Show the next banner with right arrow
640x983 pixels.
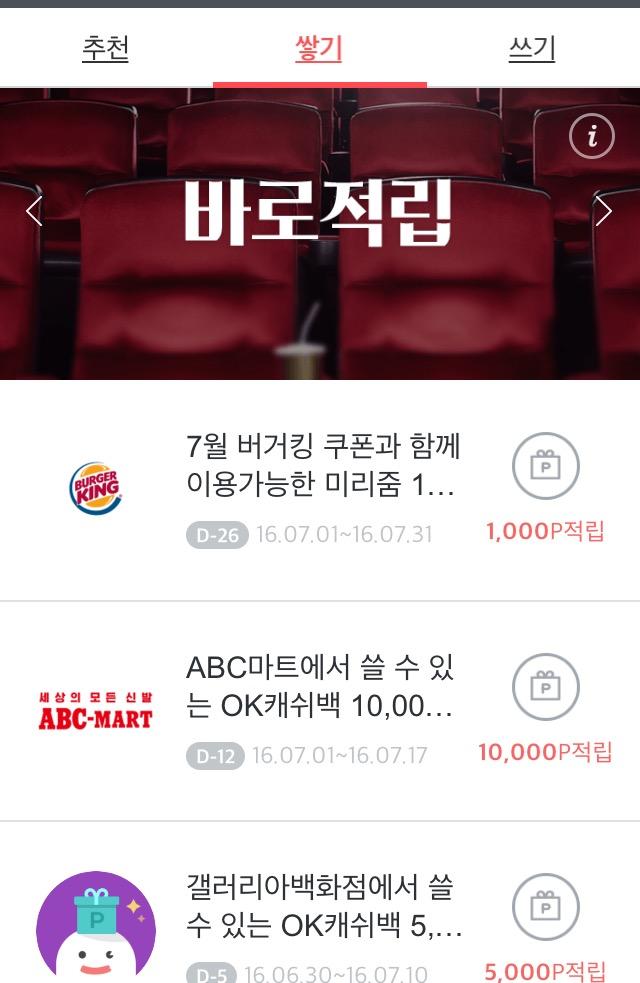pos(603,211)
